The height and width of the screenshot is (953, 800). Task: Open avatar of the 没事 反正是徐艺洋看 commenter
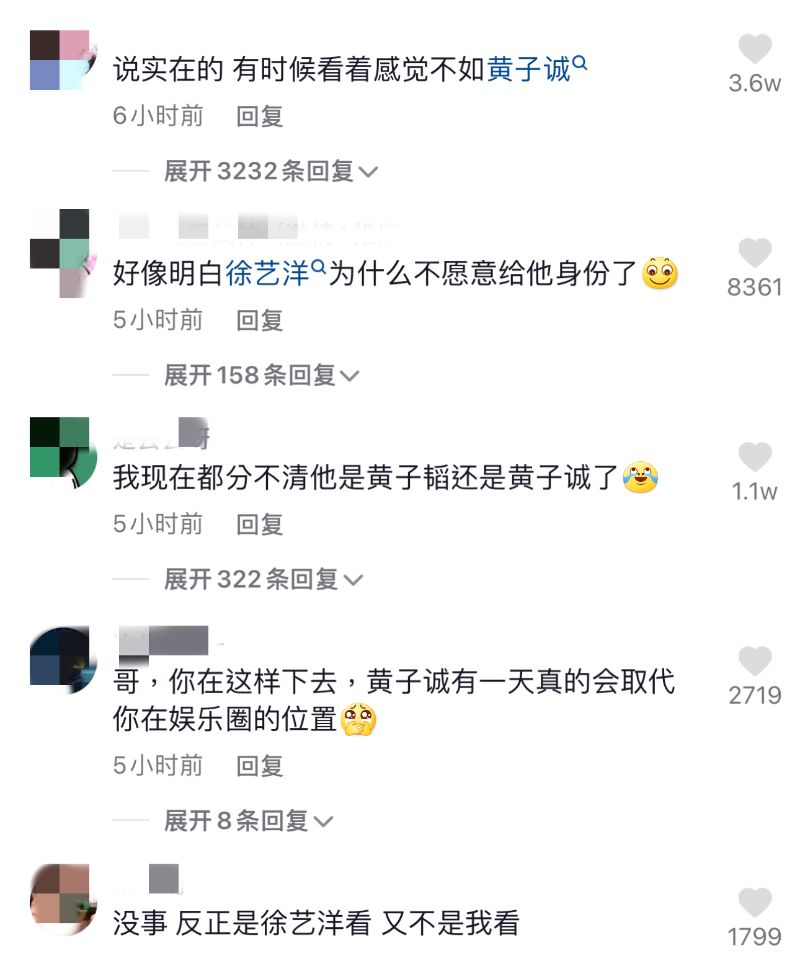coord(62,898)
